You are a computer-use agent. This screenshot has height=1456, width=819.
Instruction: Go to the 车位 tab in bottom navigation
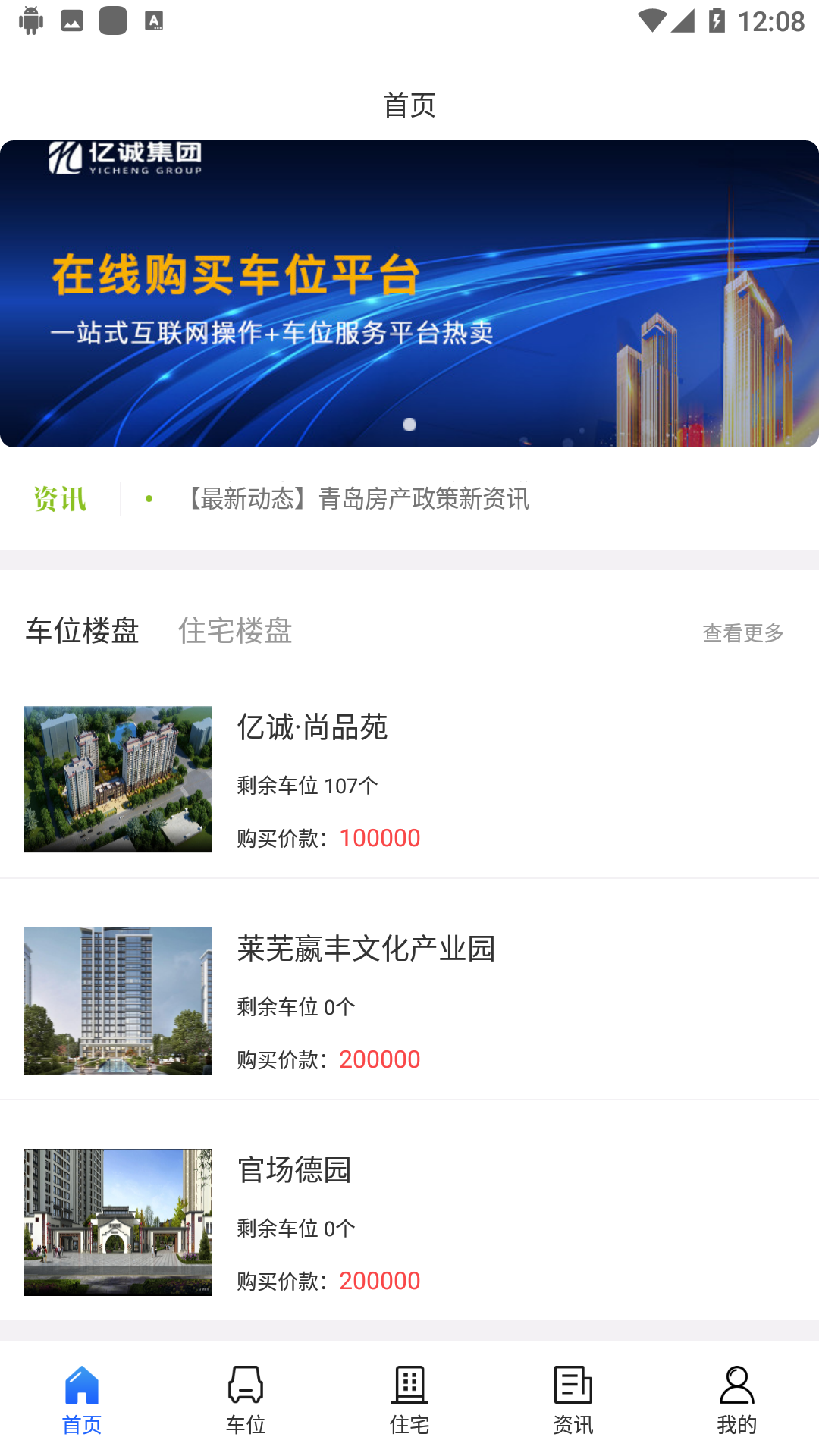(246, 1400)
